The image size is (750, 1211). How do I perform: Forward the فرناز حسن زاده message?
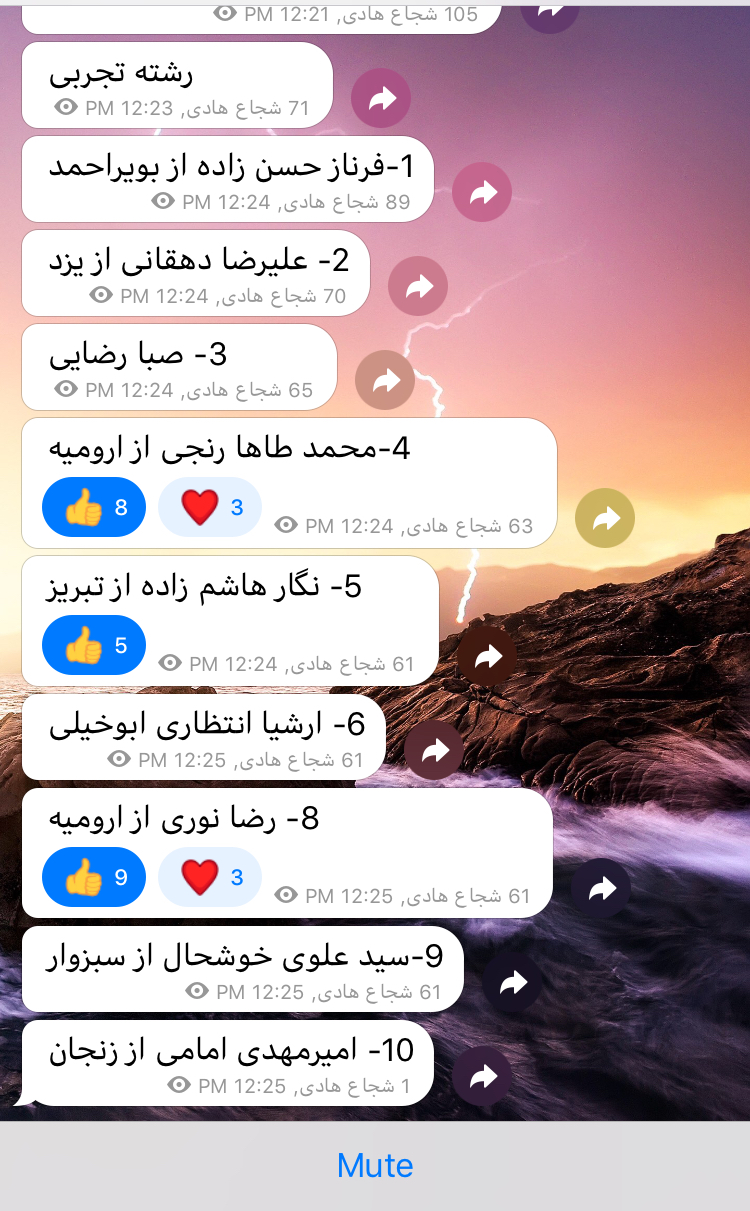(482, 192)
